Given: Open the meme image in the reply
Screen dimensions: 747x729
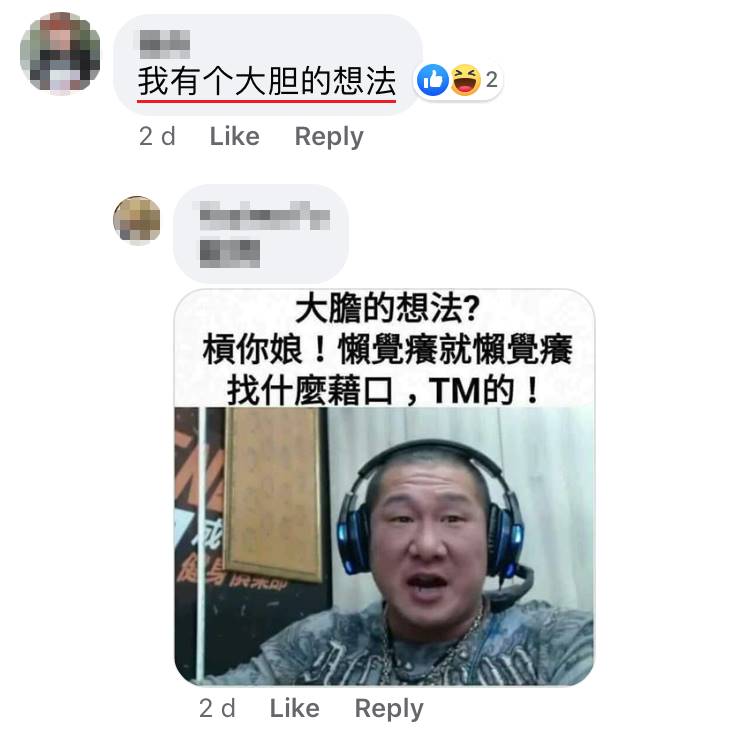Looking at the screenshot, I should [384, 486].
